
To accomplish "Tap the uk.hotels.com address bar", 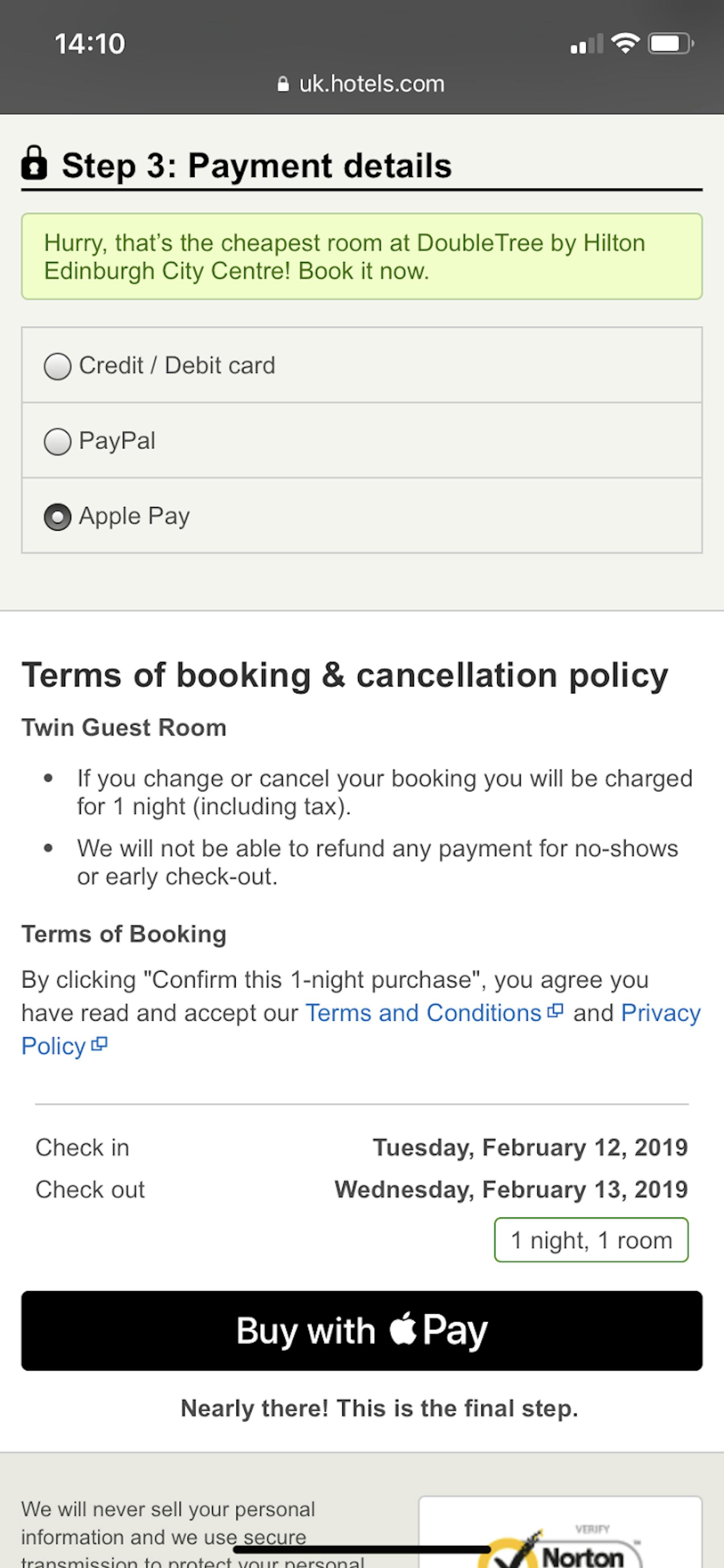I will pos(361,84).
